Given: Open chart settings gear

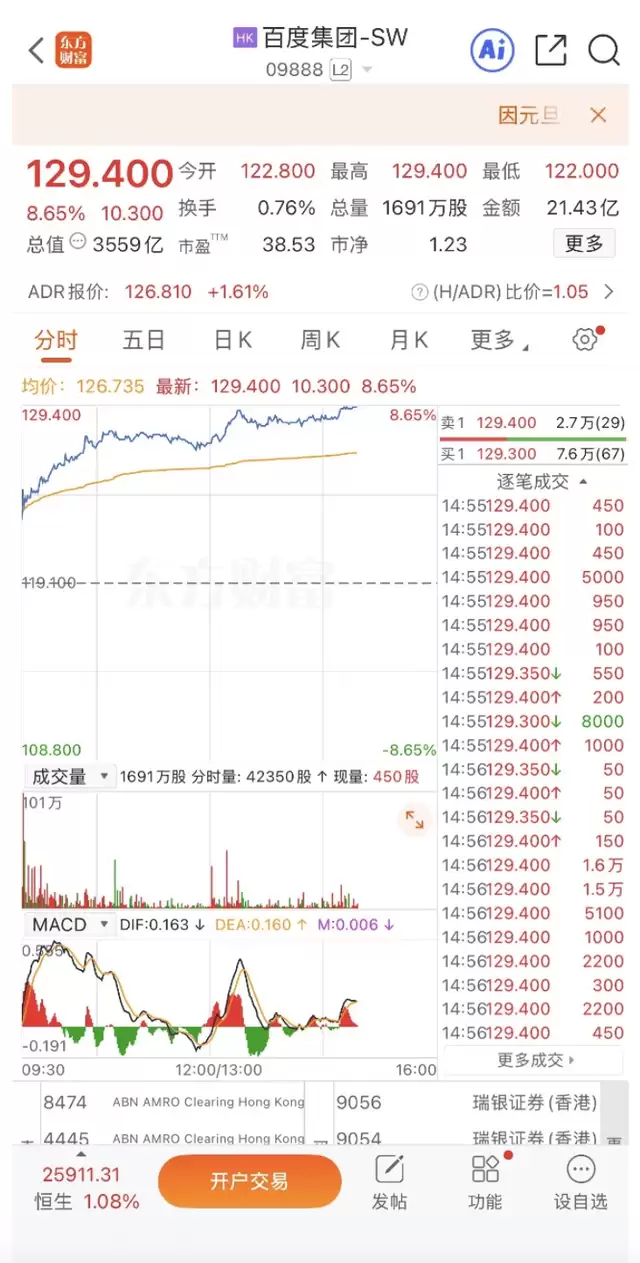Looking at the screenshot, I should (585, 340).
